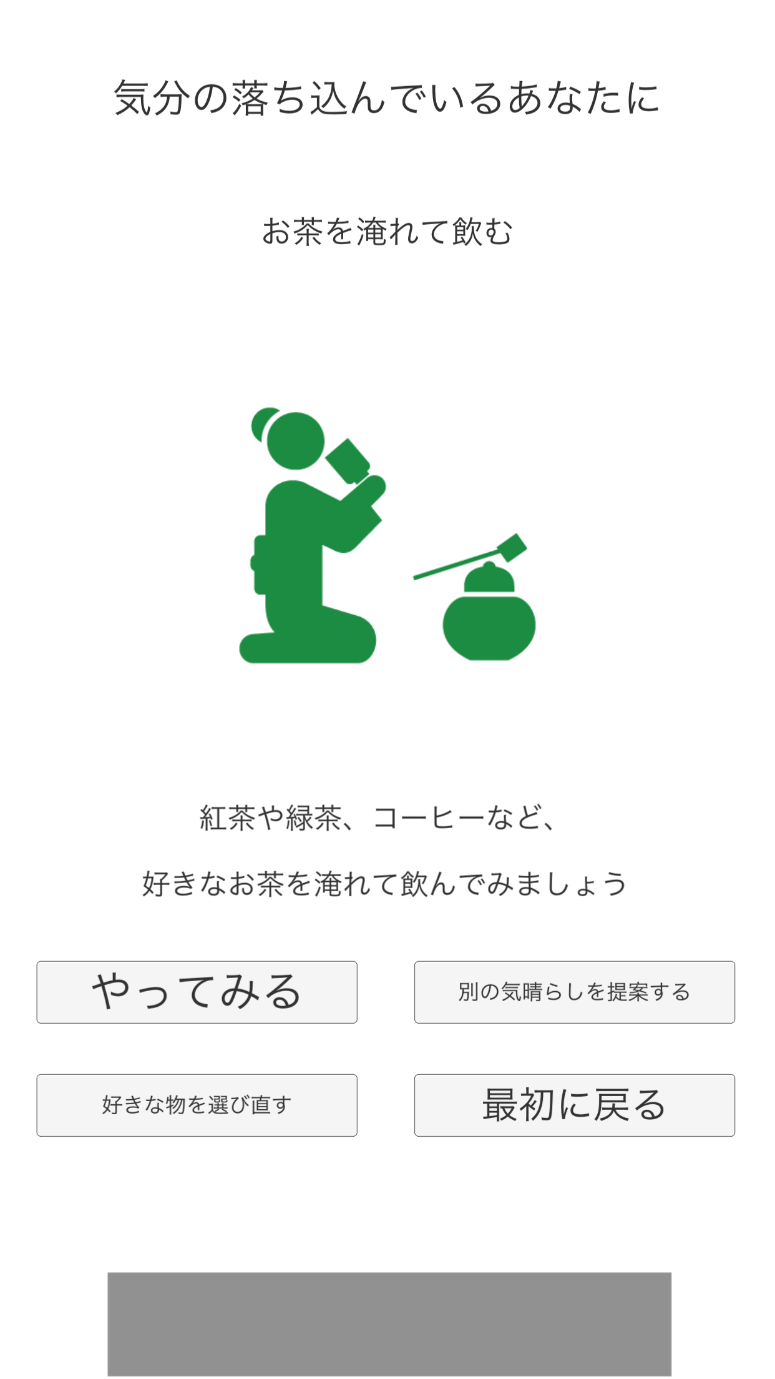Tap the やってみる button
This screenshot has height=1379, width=775.
(197, 992)
